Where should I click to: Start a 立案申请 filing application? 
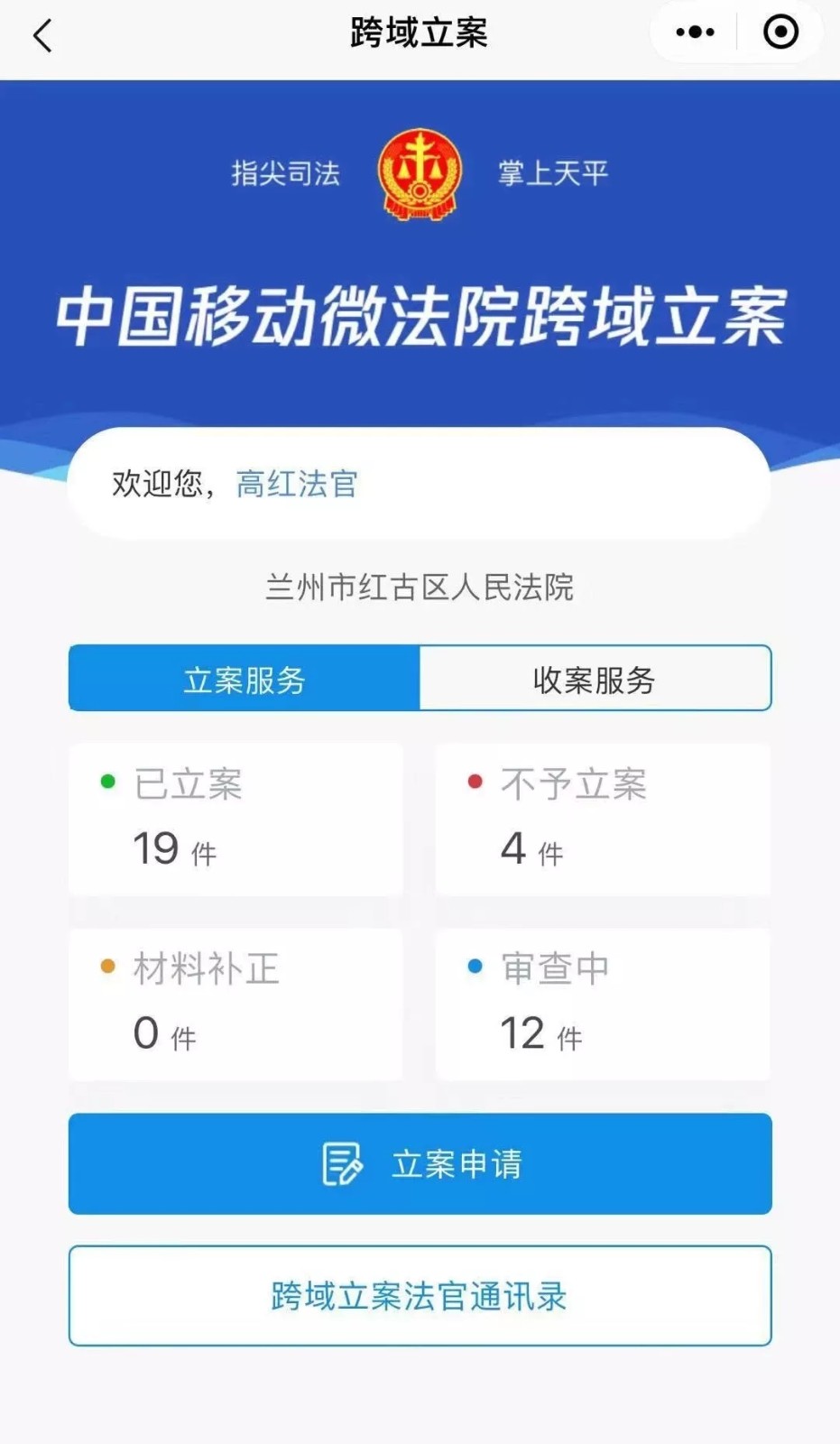coord(420,1163)
